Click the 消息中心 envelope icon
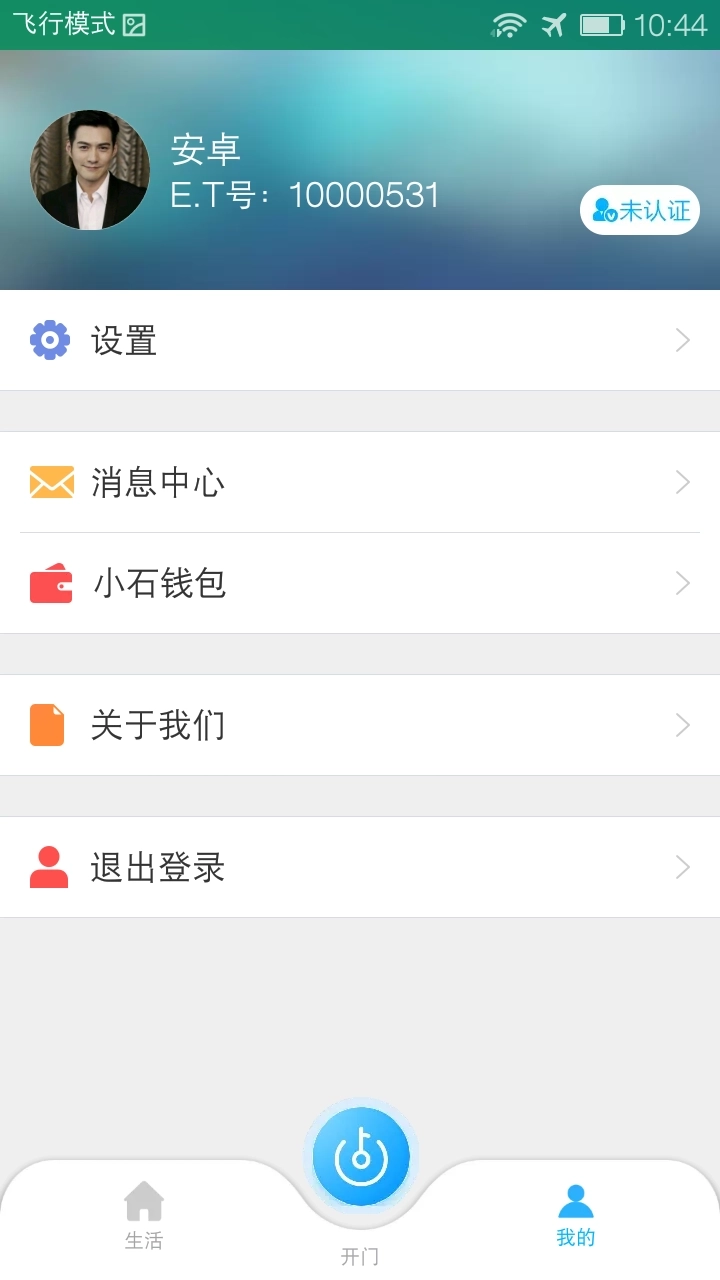The width and height of the screenshot is (720, 1280). [50, 482]
